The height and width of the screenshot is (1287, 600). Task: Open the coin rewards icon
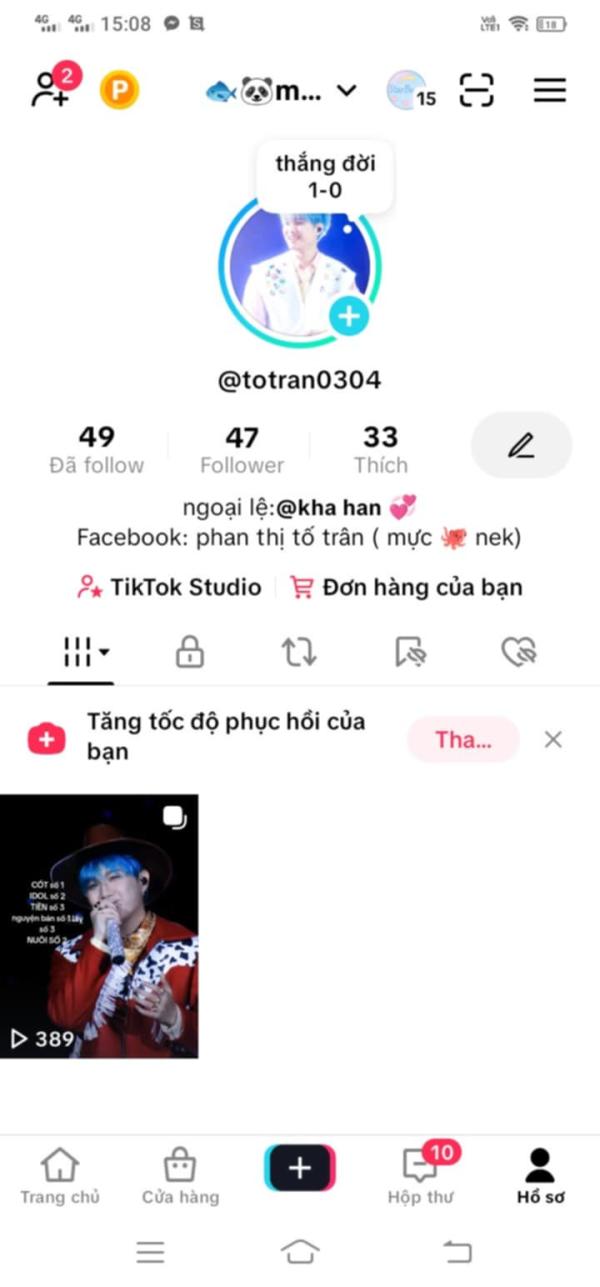click(119, 92)
